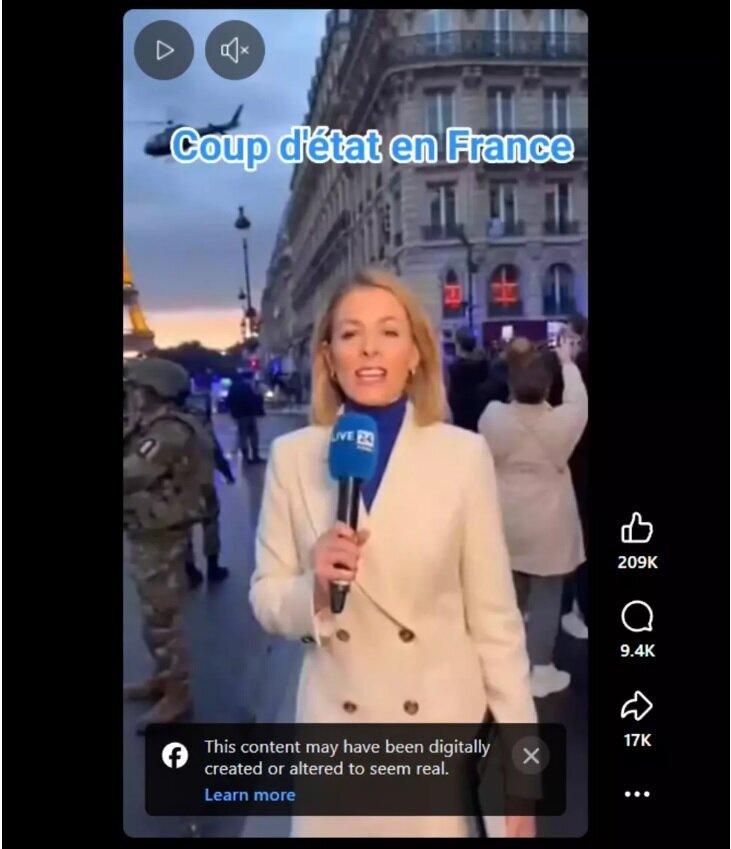Unmute the video sound
Viewport: 731px width, 849px height.
tap(235, 50)
